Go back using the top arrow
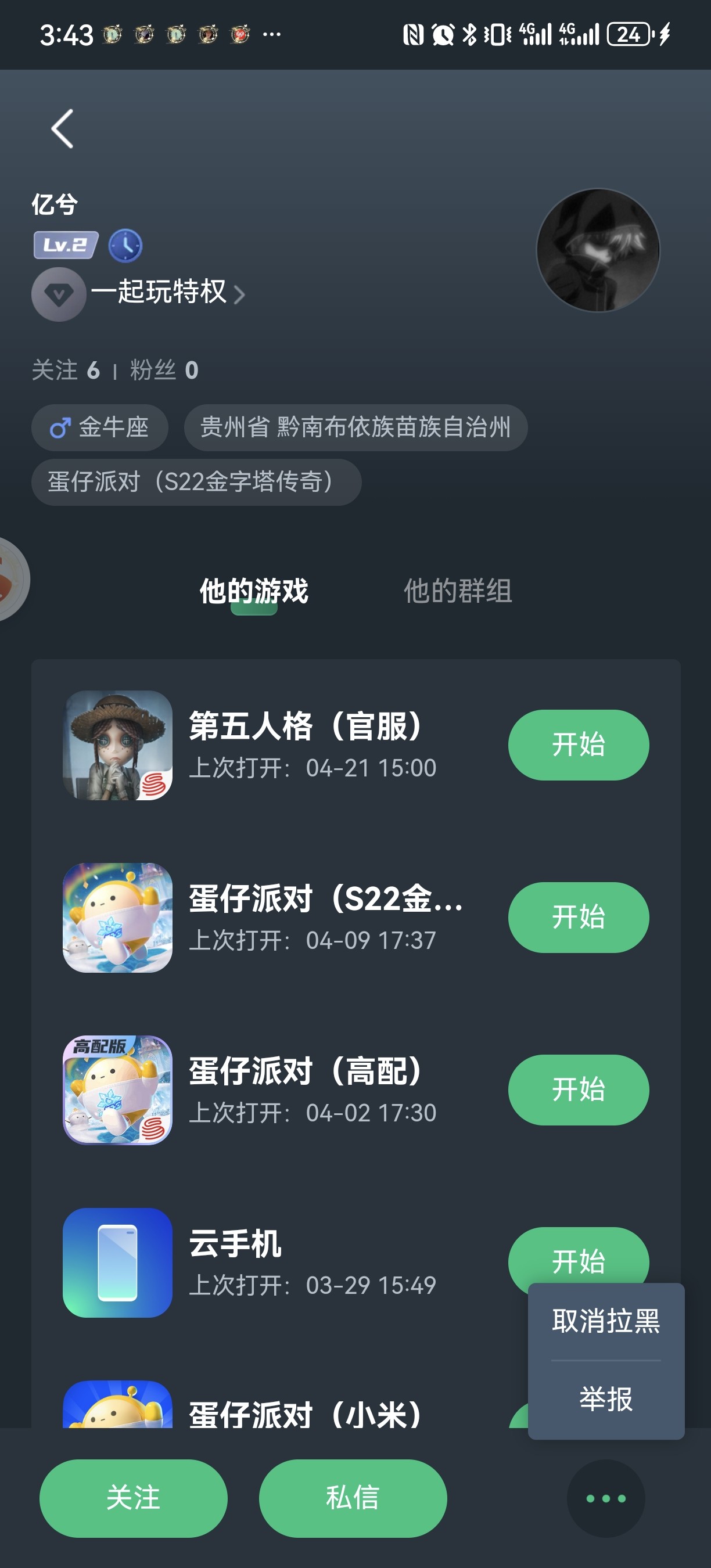The image size is (711, 1568). tap(63, 128)
